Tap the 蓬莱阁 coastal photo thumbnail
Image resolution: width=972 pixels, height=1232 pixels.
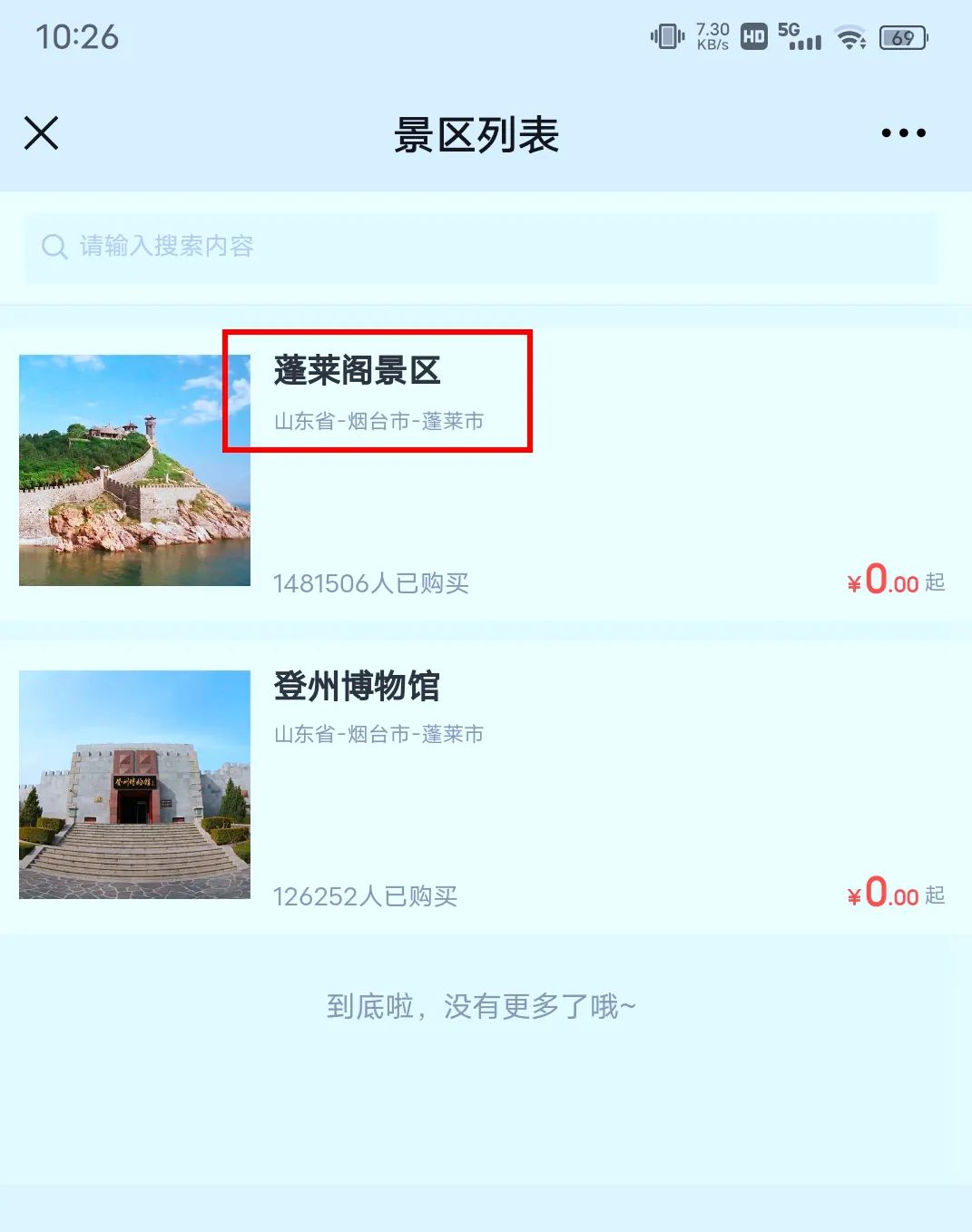[134, 471]
